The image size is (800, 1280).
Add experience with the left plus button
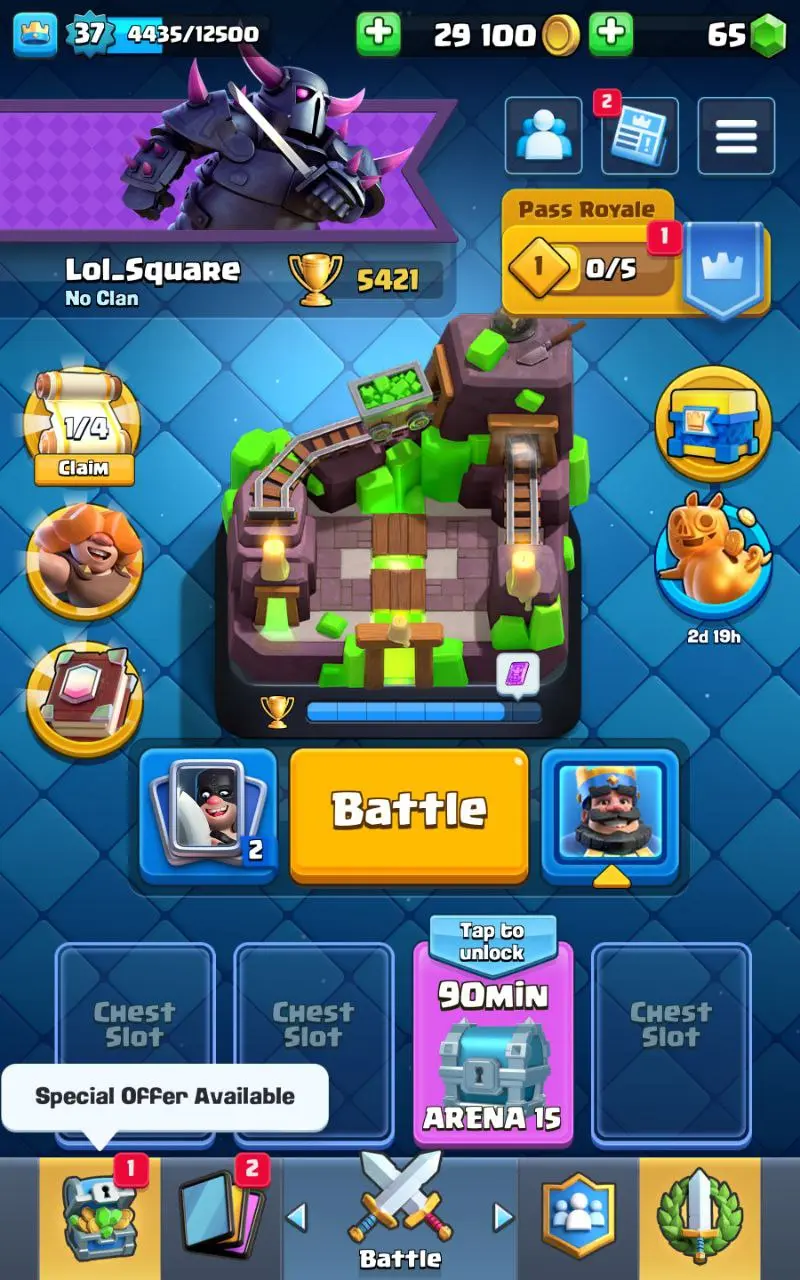coord(378,35)
